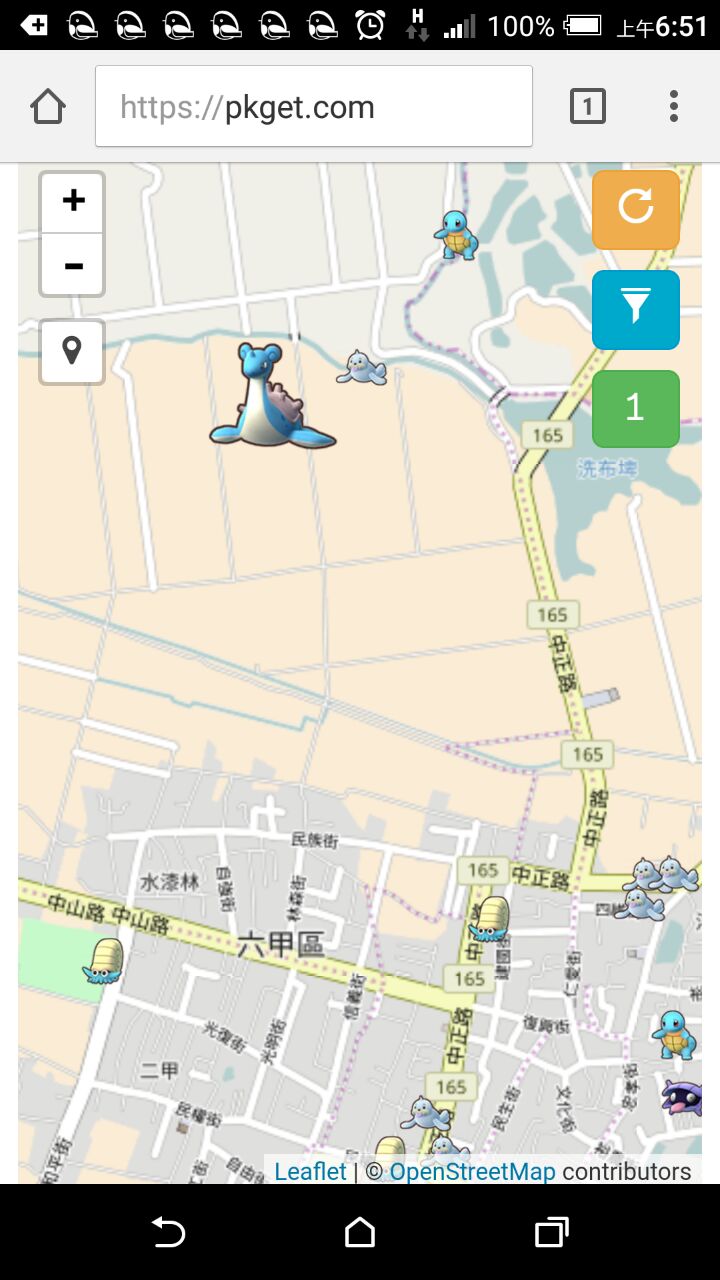Zoom in on the map

pos(72,202)
